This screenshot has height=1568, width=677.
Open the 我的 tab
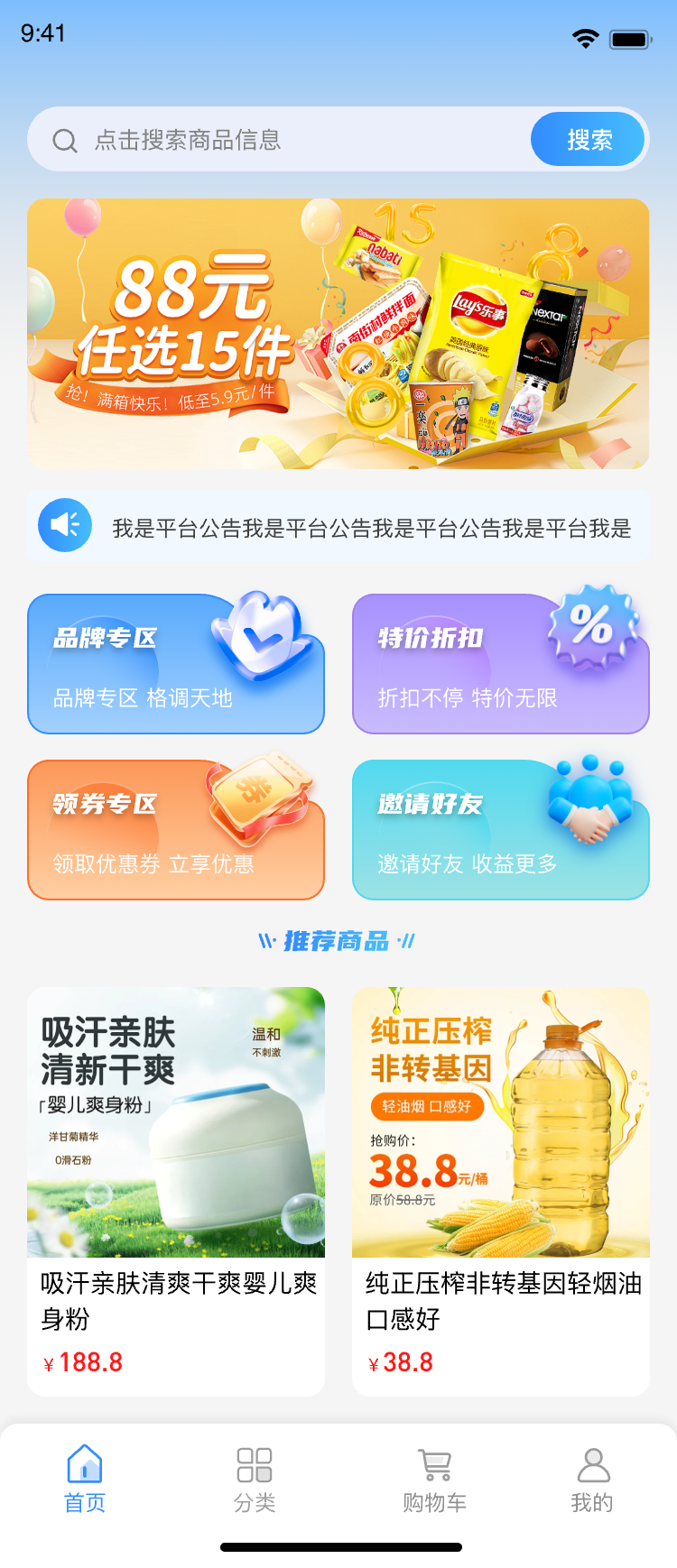tap(592, 1480)
